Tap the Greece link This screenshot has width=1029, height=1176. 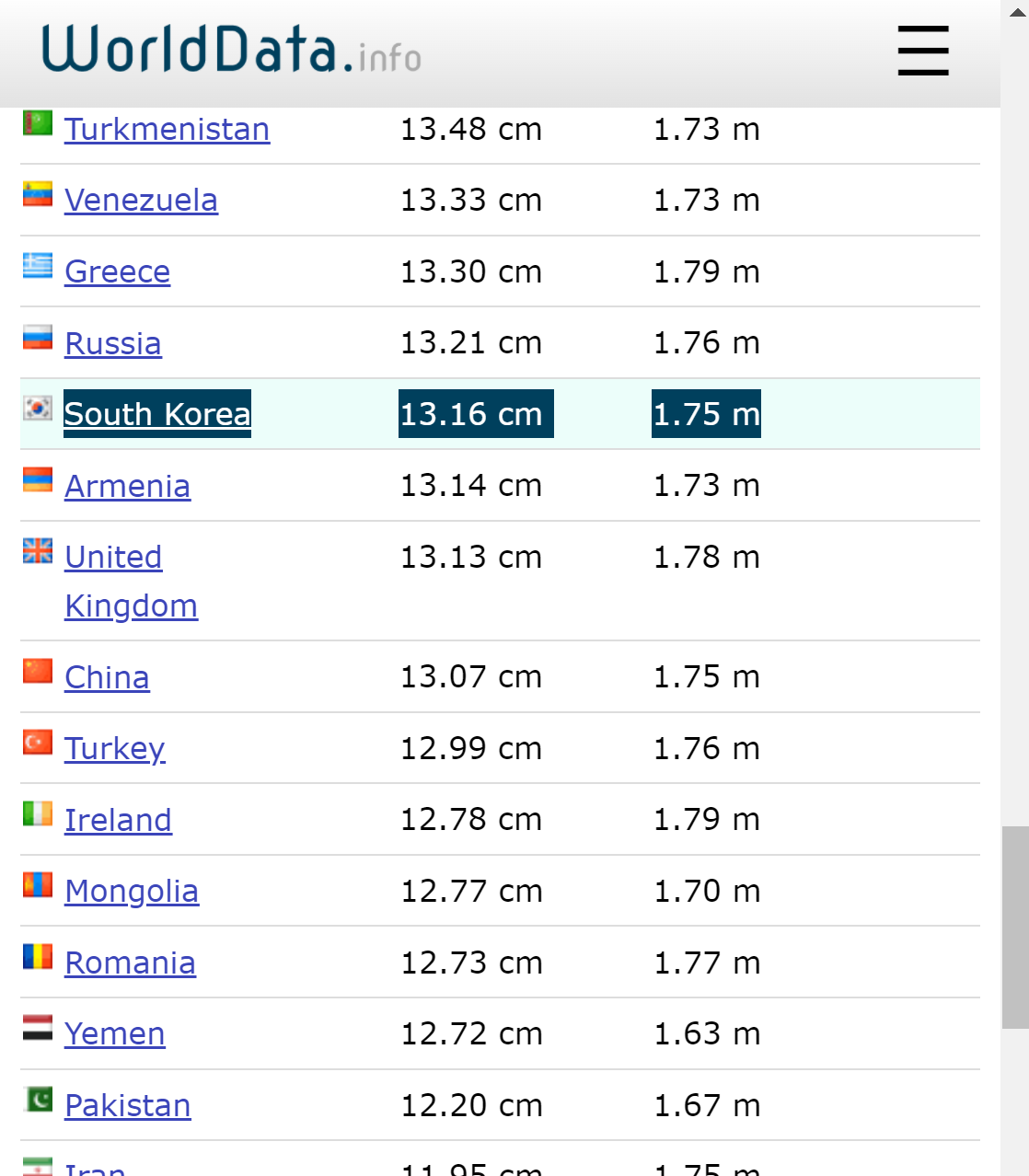coord(117,272)
